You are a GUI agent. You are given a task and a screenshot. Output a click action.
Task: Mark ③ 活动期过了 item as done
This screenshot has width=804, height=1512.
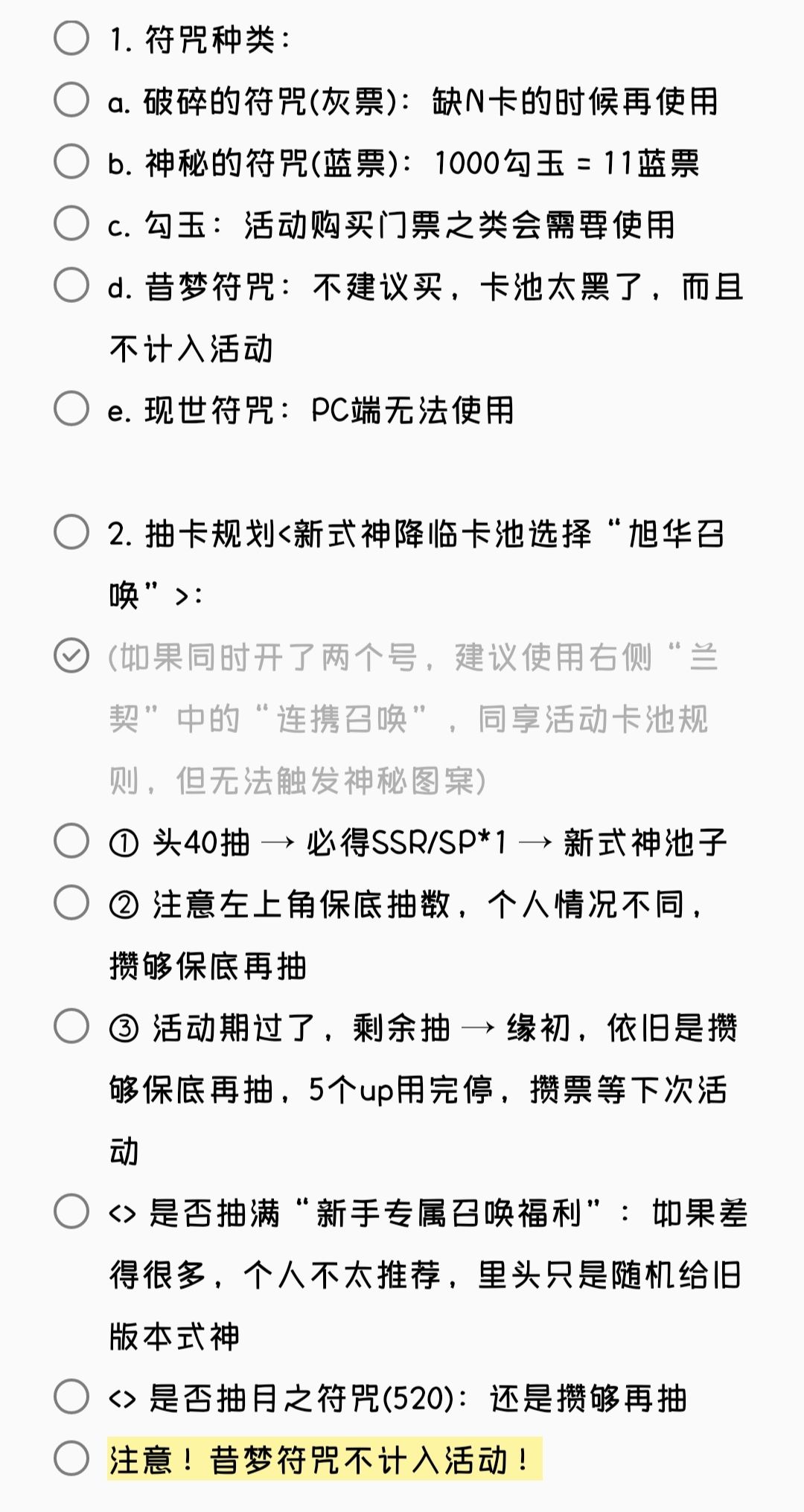[71, 1026]
